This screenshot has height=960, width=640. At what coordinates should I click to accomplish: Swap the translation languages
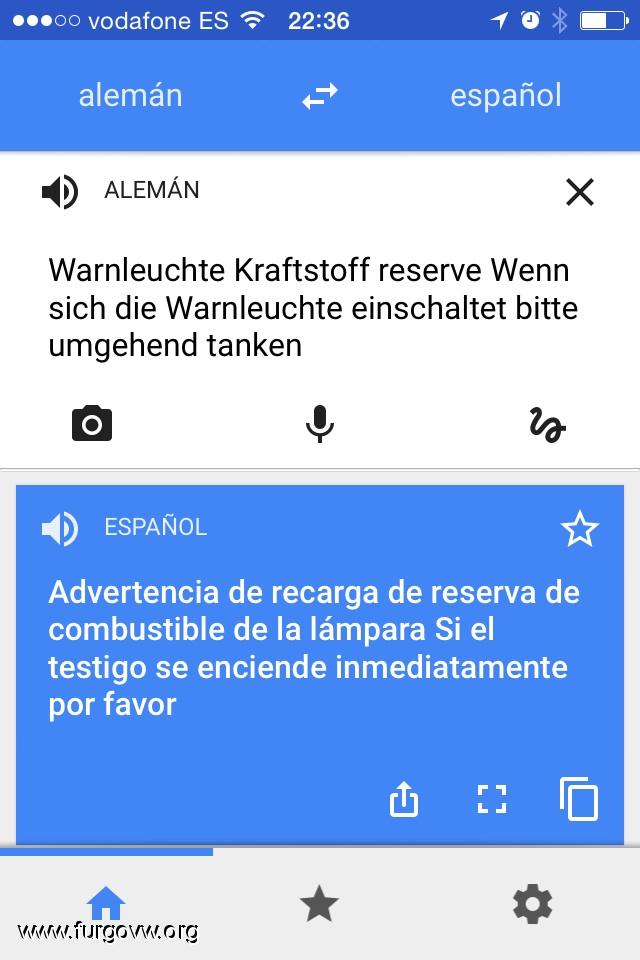[x=320, y=96]
